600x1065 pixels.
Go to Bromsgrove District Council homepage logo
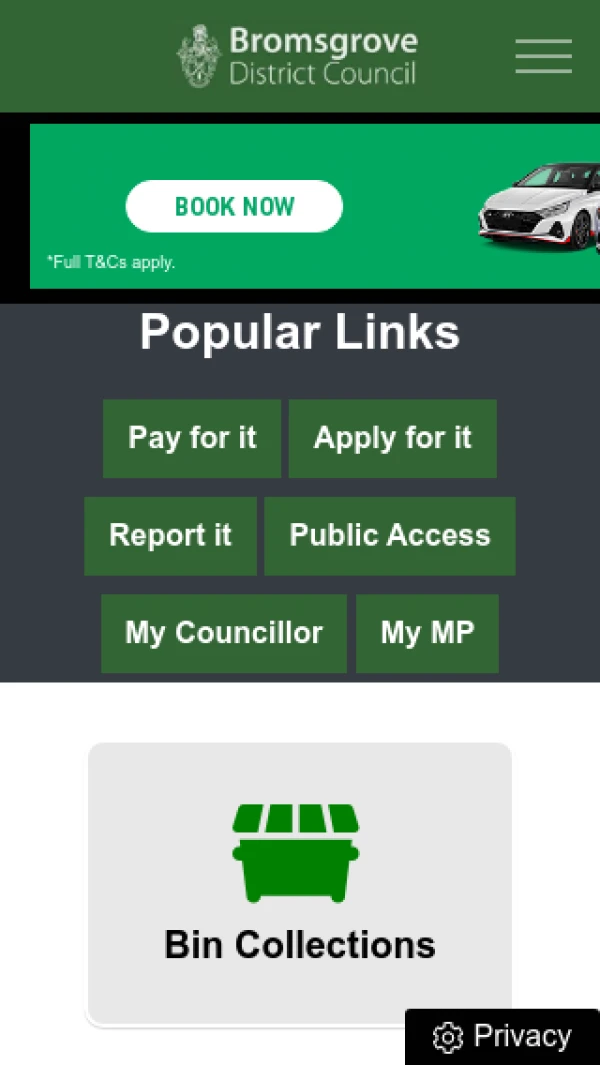tap(297, 56)
